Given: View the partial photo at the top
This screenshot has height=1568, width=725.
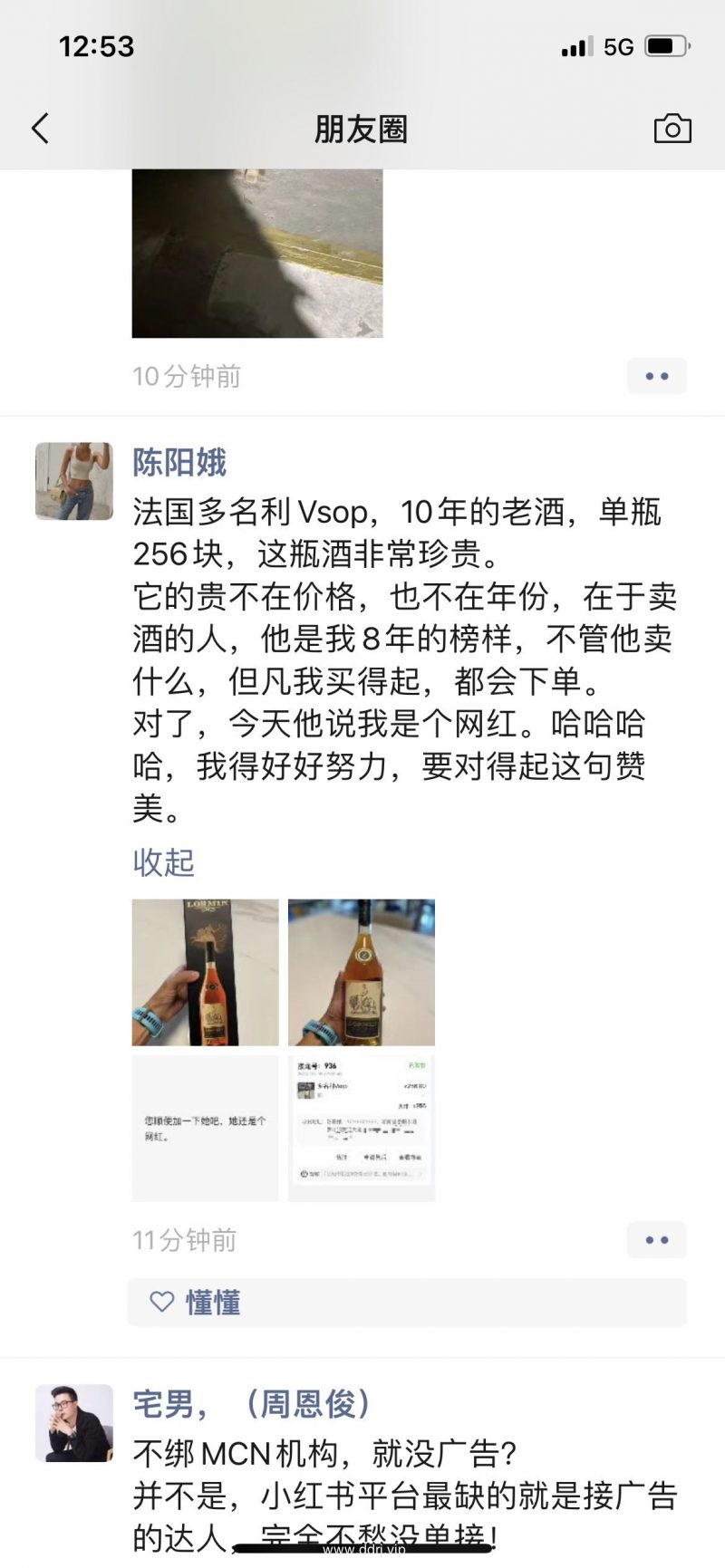Looking at the screenshot, I should click(x=257, y=254).
